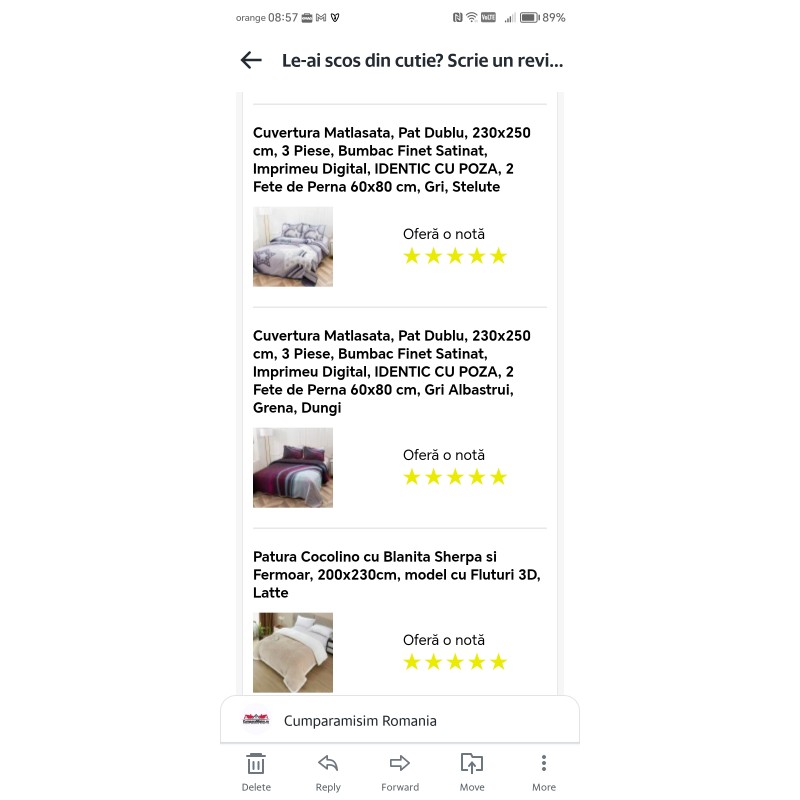The width and height of the screenshot is (800, 800).
Task: Open the Patura Cocolino Latte product image
Action: tap(293, 652)
